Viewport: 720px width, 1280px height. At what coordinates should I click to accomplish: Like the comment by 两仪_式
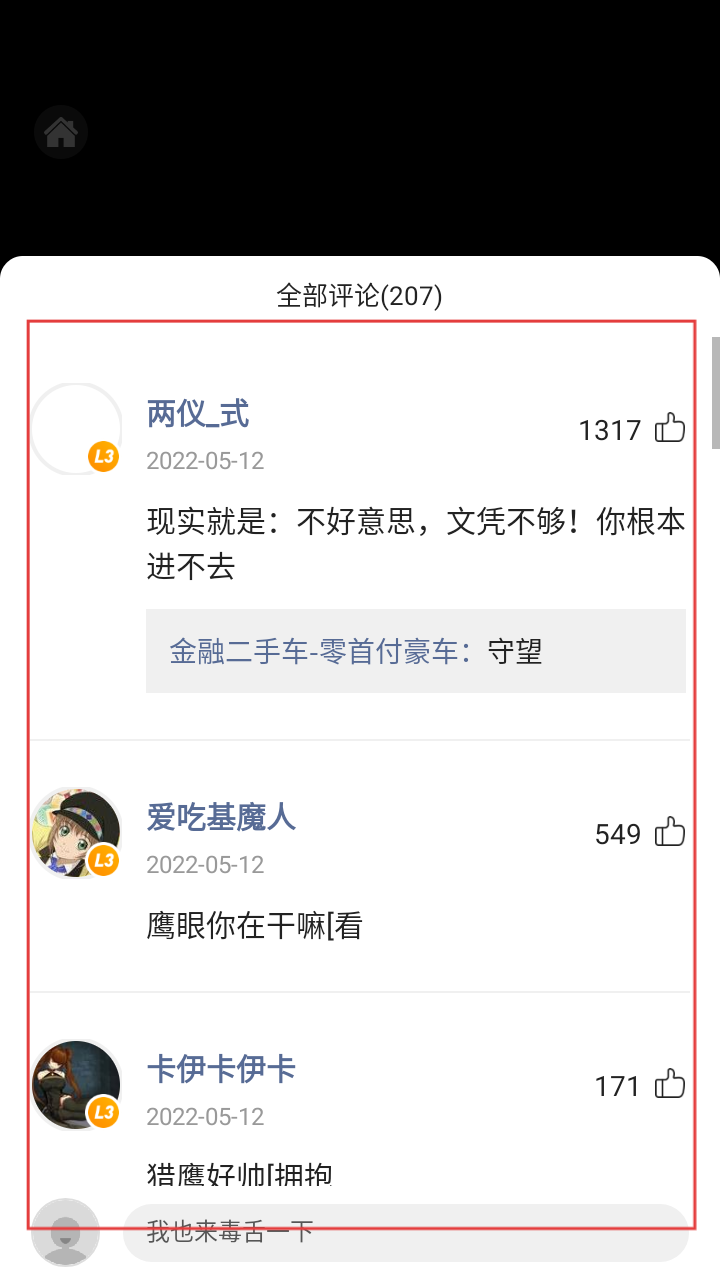670,429
